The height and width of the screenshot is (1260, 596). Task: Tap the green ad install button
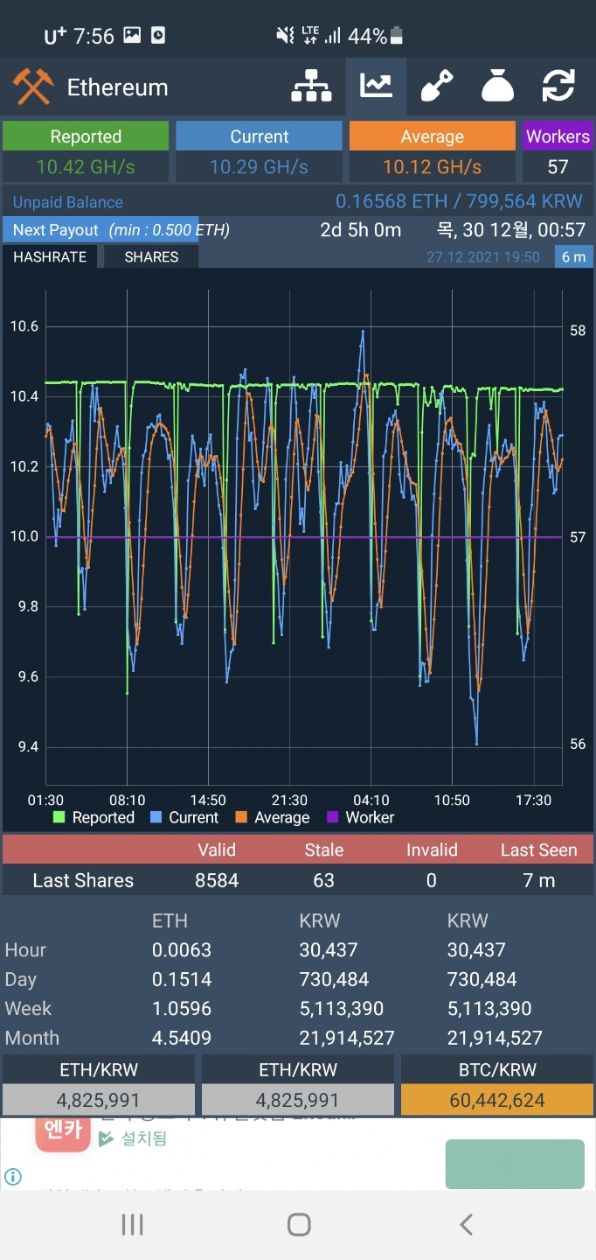point(515,1164)
